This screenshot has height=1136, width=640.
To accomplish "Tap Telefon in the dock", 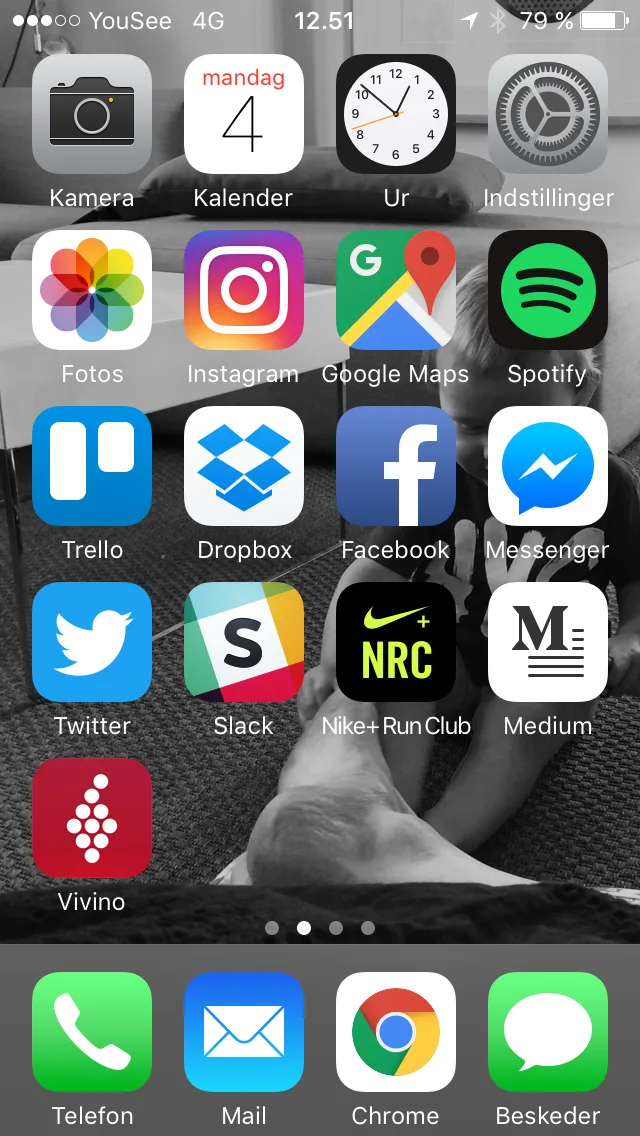I will point(92,1032).
